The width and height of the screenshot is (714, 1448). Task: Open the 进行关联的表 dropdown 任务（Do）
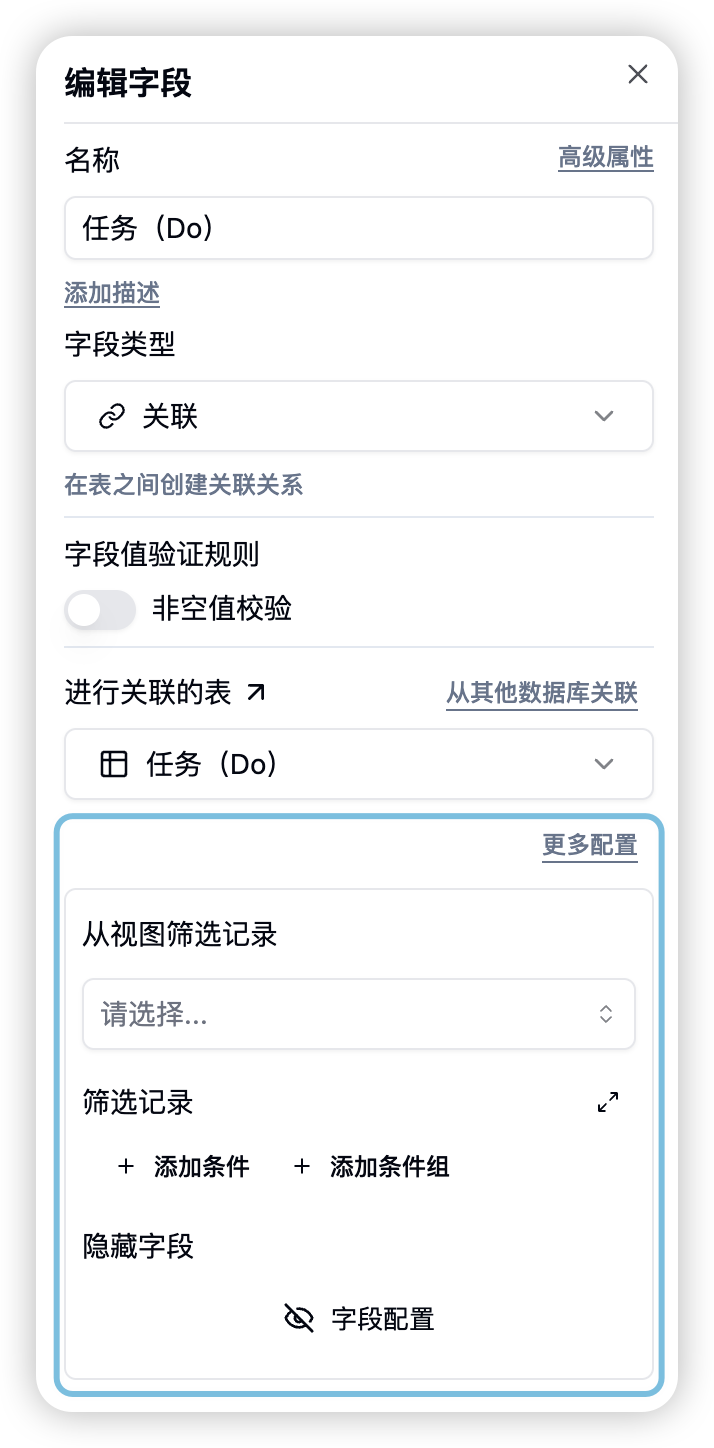pyautogui.click(x=358, y=764)
